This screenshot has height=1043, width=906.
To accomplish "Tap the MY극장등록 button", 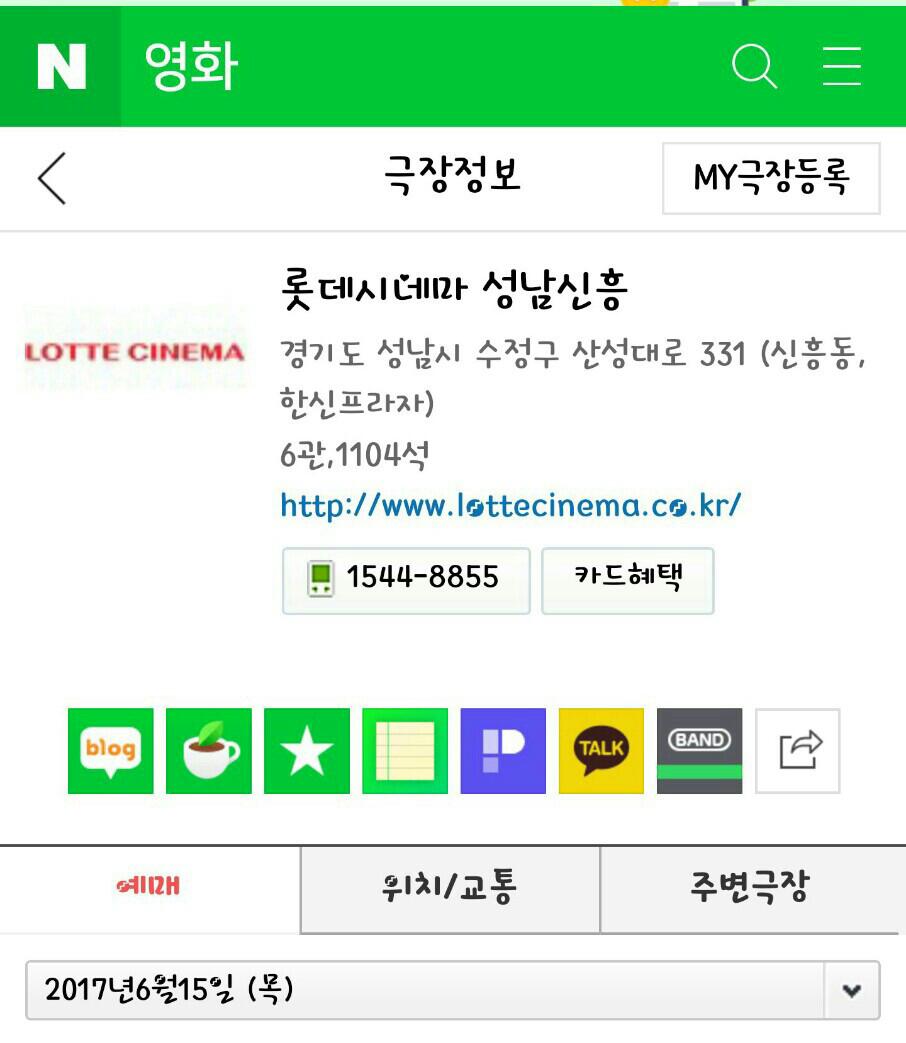I will [771, 178].
